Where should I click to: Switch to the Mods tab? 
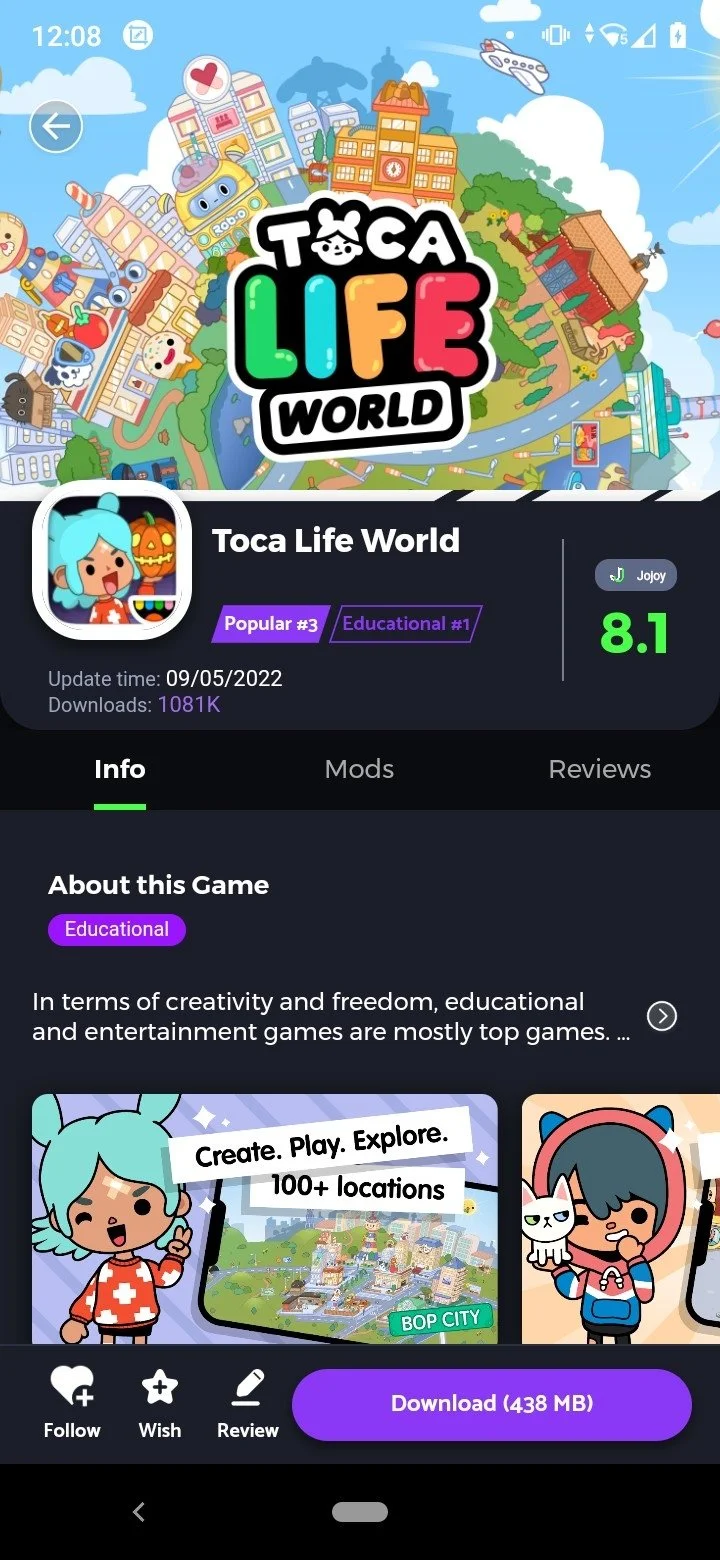pyautogui.click(x=359, y=769)
